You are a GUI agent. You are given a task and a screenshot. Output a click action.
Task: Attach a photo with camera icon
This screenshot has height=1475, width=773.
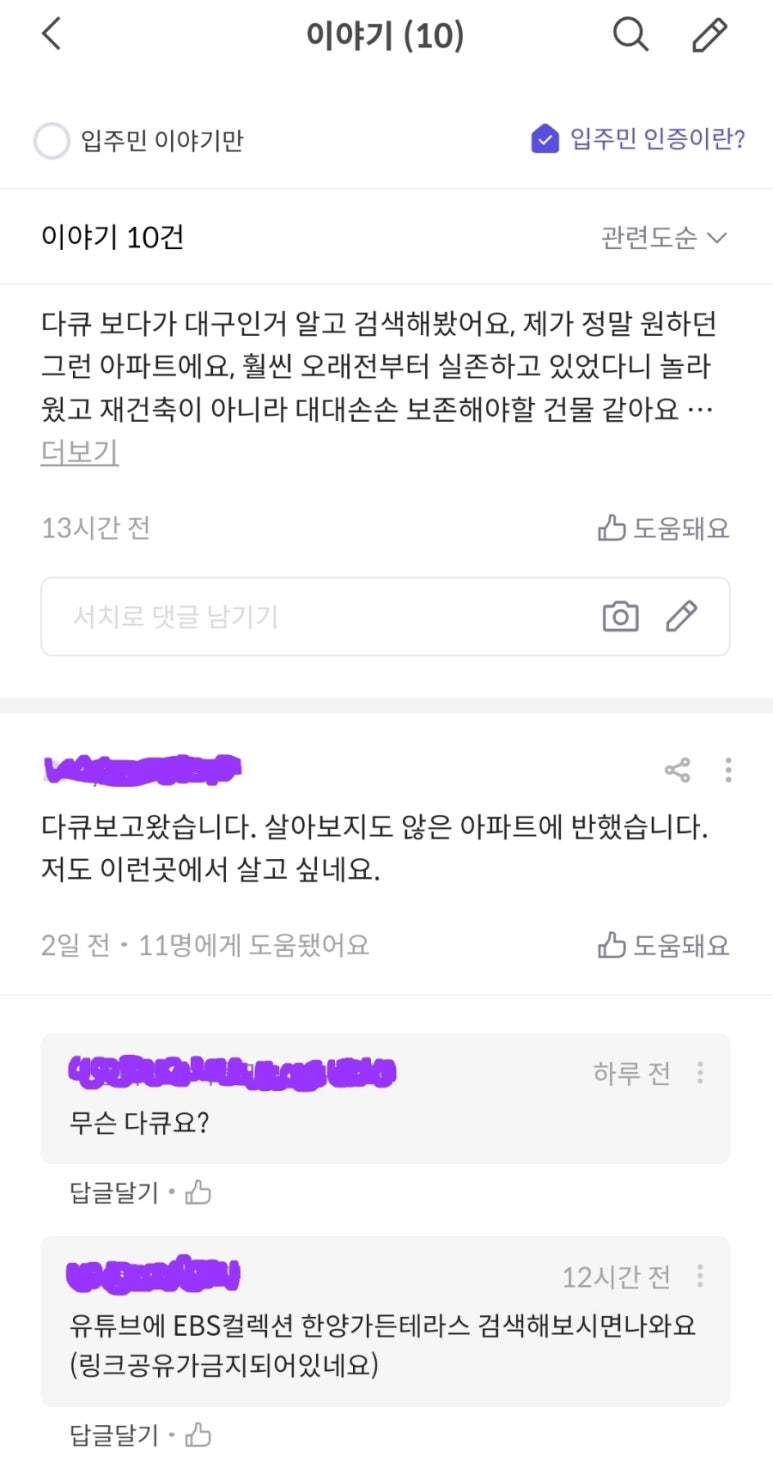tap(620, 617)
